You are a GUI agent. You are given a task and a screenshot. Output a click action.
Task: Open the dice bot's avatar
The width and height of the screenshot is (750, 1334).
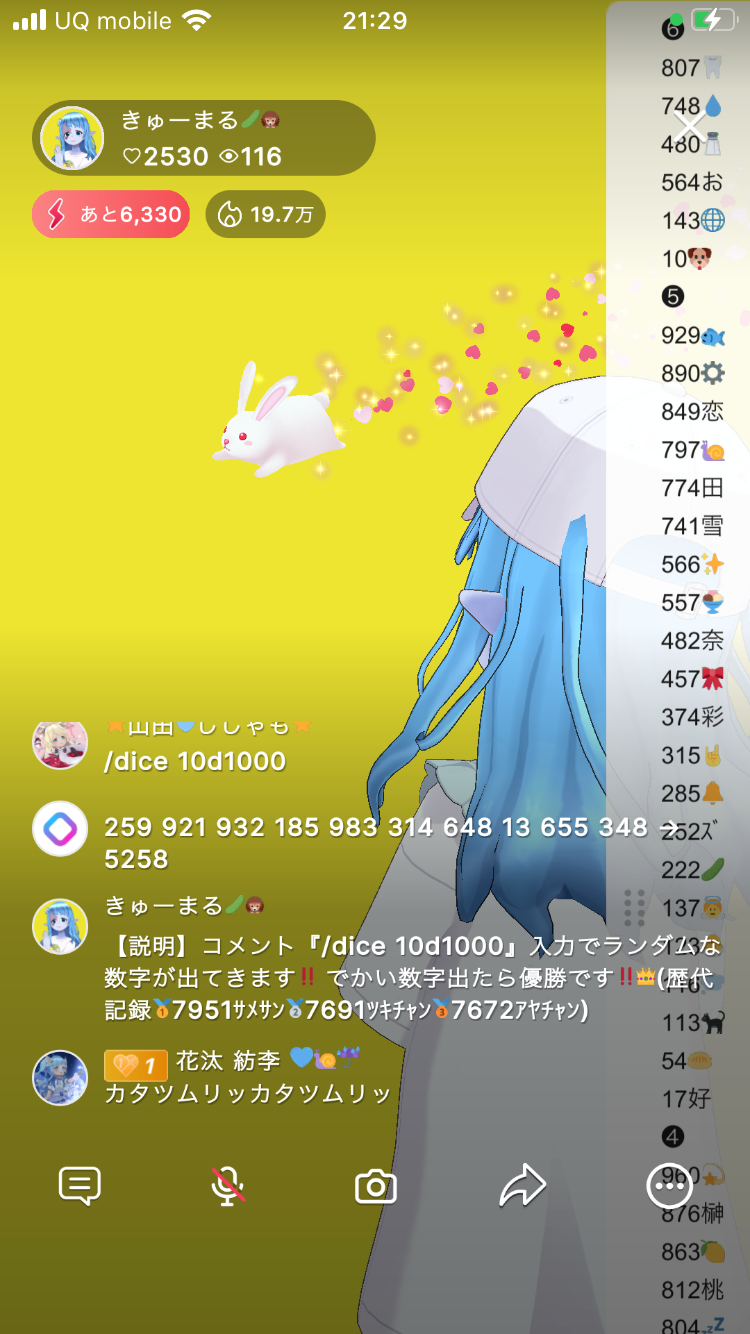[60, 829]
